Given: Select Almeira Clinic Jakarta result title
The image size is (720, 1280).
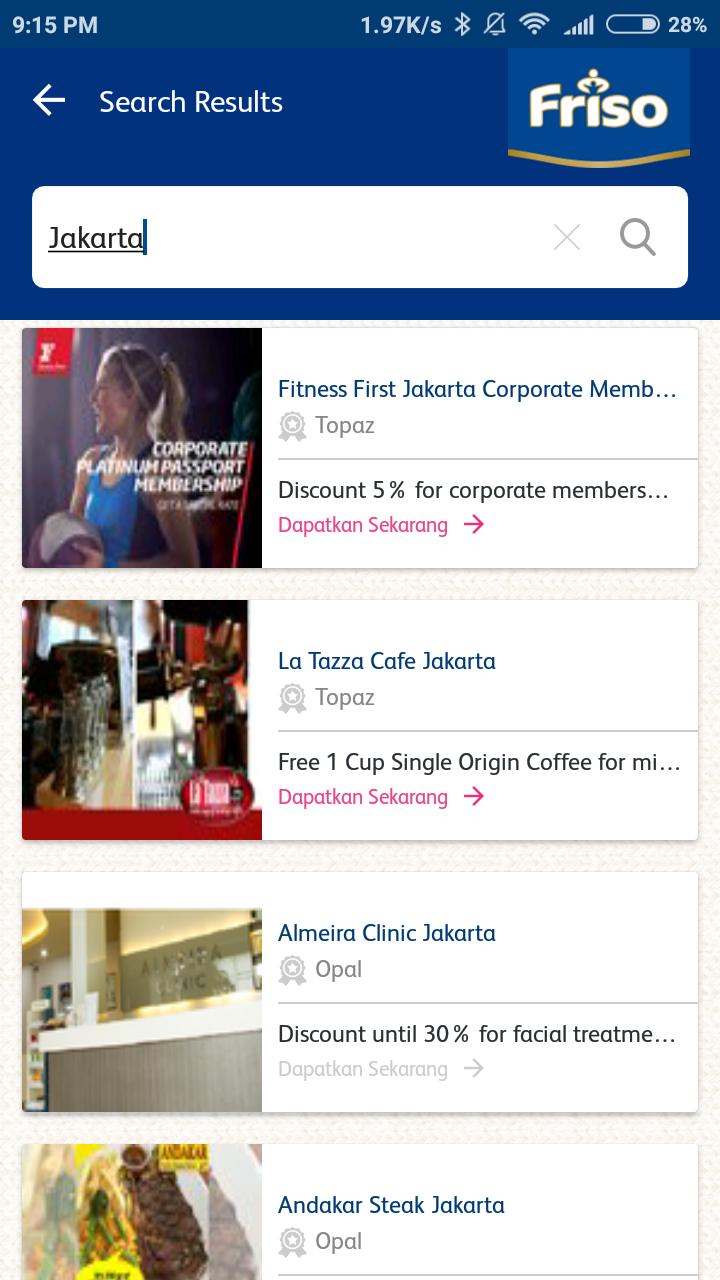Looking at the screenshot, I should (x=386, y=933).
